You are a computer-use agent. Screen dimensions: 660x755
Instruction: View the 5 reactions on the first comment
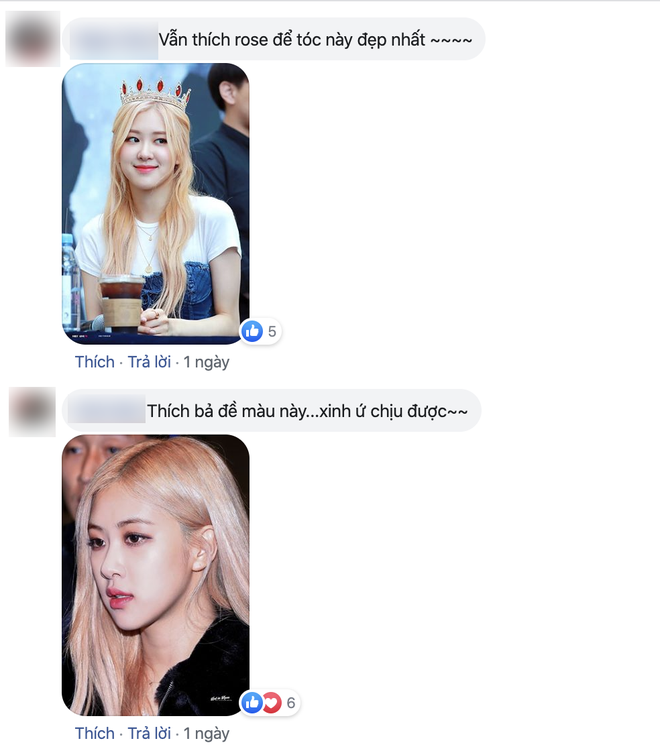[261, 331]
